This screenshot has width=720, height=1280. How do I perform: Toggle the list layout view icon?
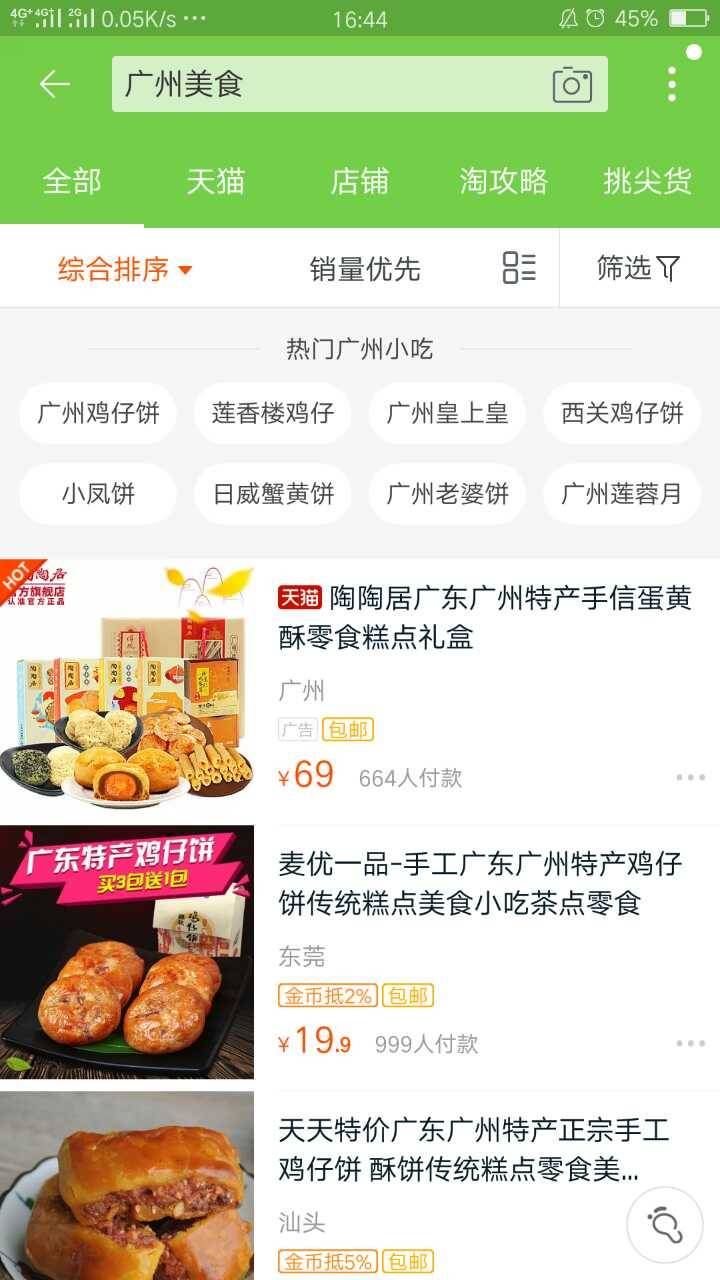519,268
